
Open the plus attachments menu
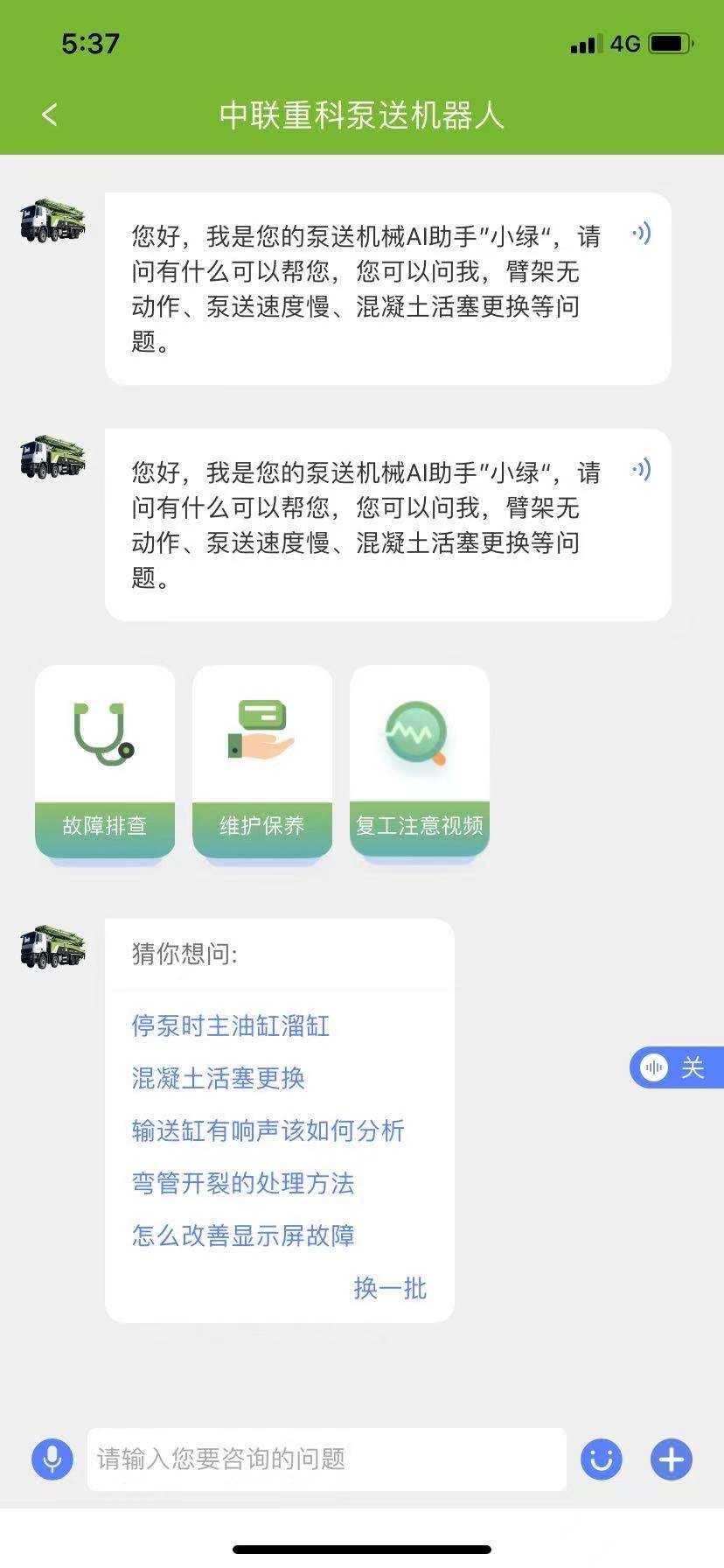tap(672, 1459)
